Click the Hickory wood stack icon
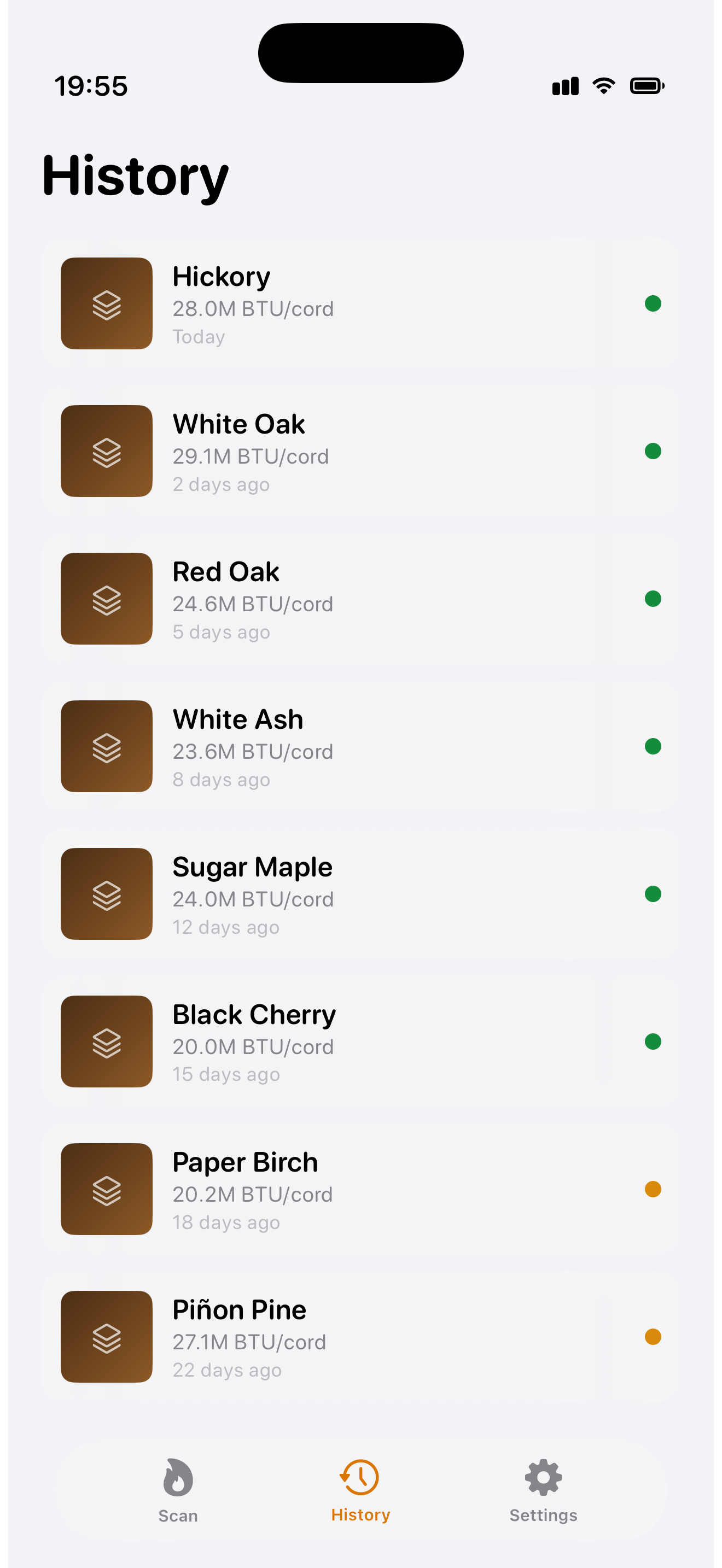The width and height of the screenshot is (722, 1568). tap(106, 303)
